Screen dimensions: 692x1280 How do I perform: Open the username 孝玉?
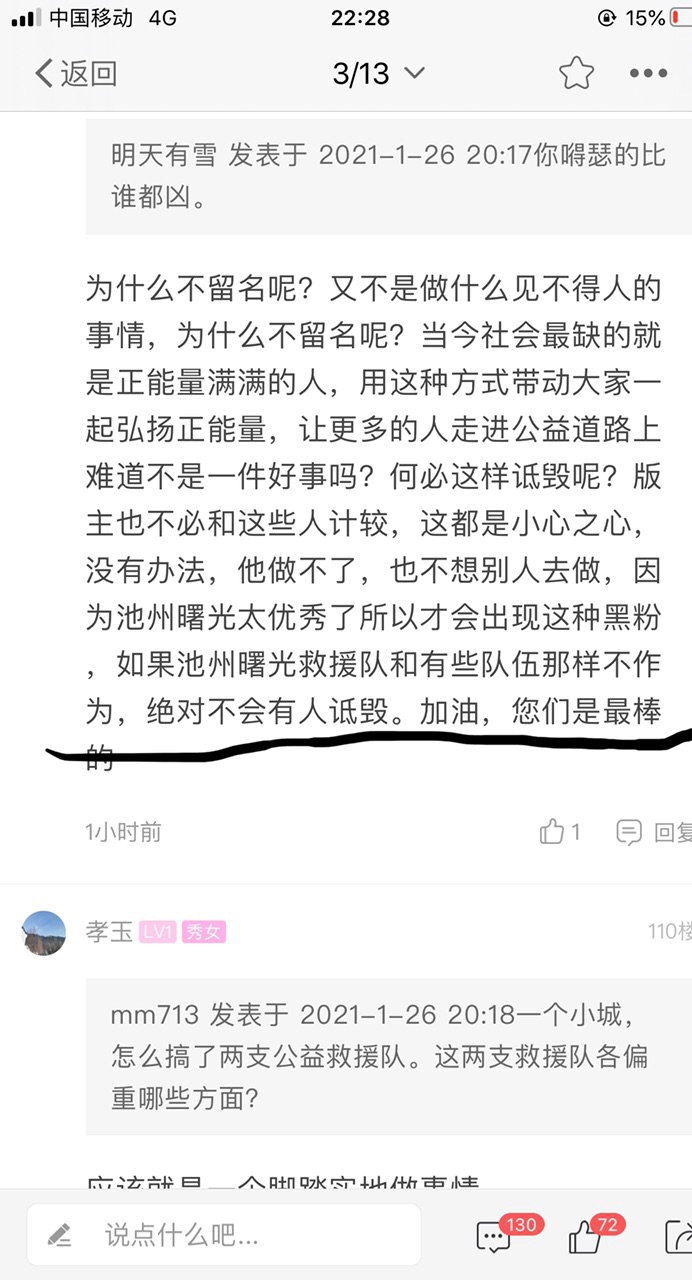[109, 932]
